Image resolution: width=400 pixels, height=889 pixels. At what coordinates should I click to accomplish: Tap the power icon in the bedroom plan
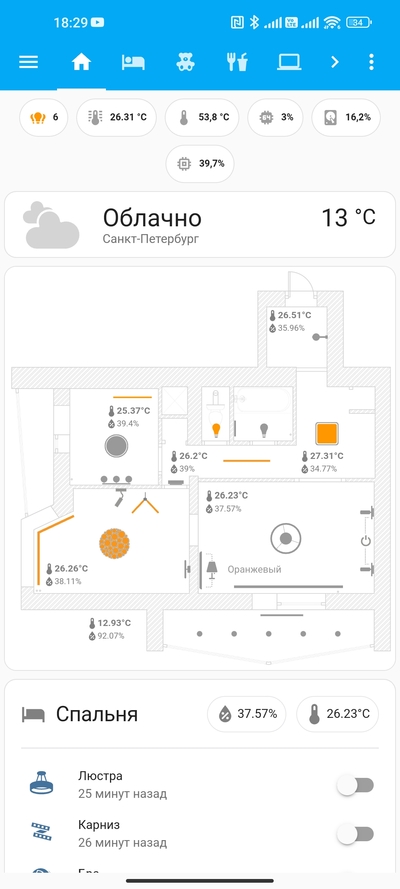tap(366, 541)
